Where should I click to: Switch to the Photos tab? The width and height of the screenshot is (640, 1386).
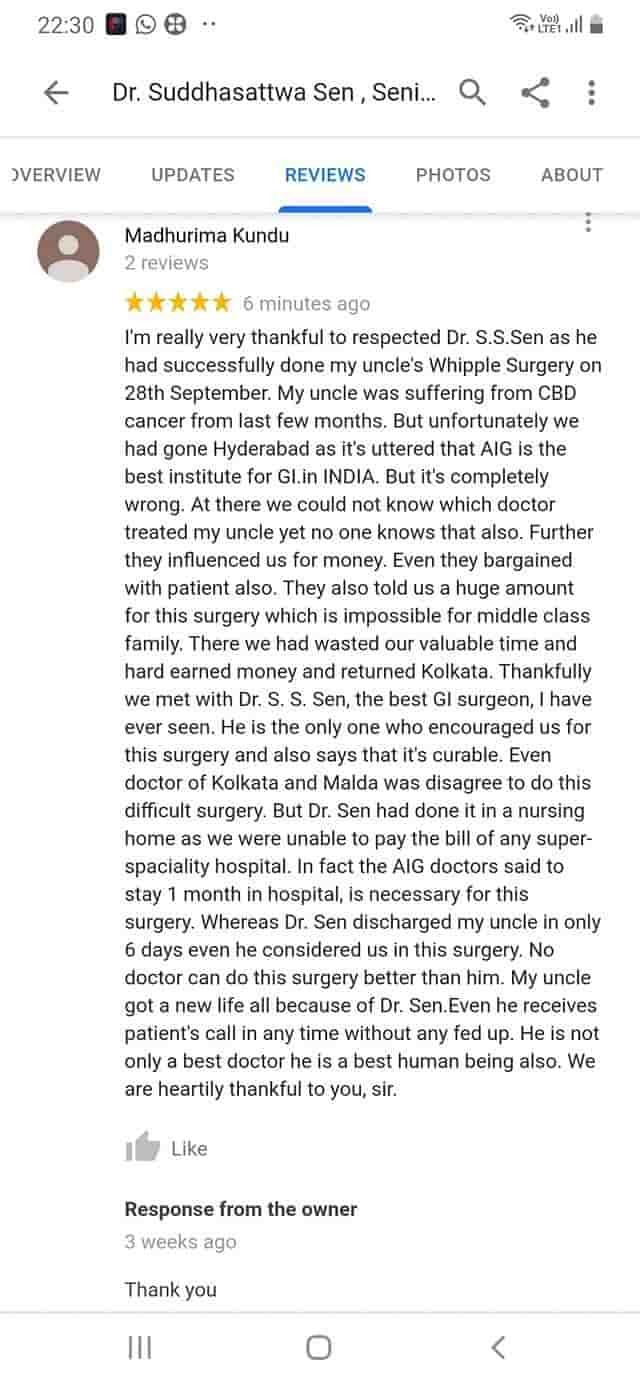pos(453,175)
